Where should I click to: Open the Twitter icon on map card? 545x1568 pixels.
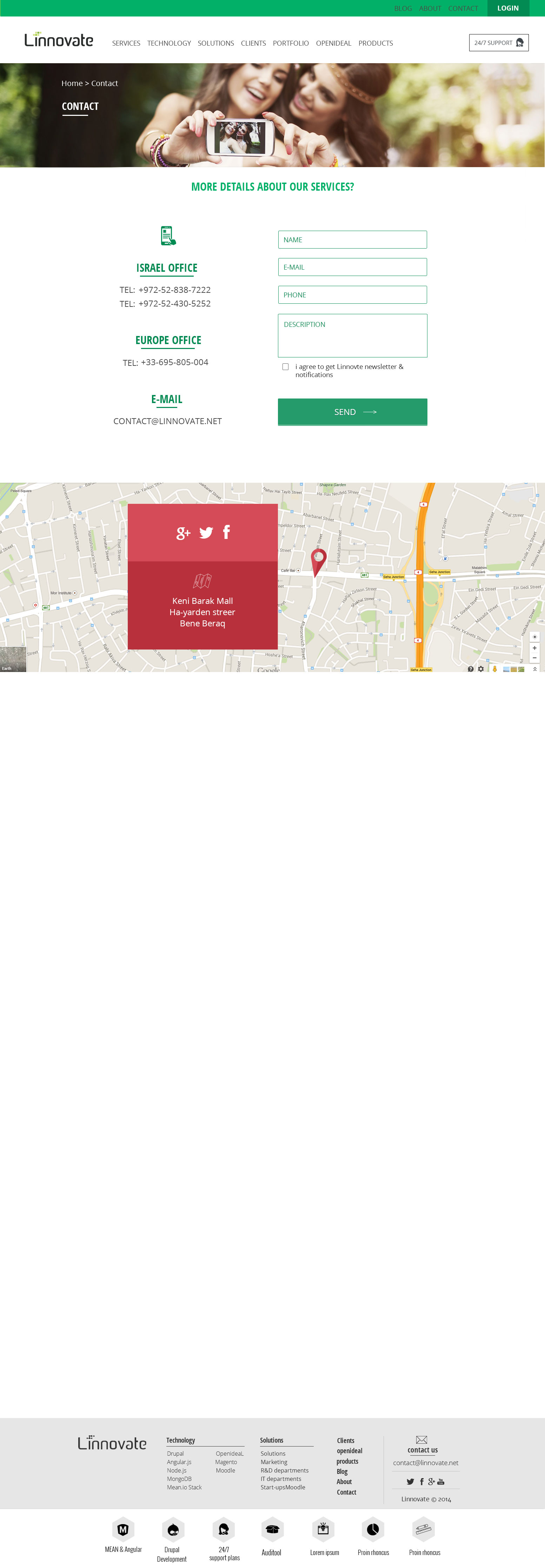[x=206, y=533]
